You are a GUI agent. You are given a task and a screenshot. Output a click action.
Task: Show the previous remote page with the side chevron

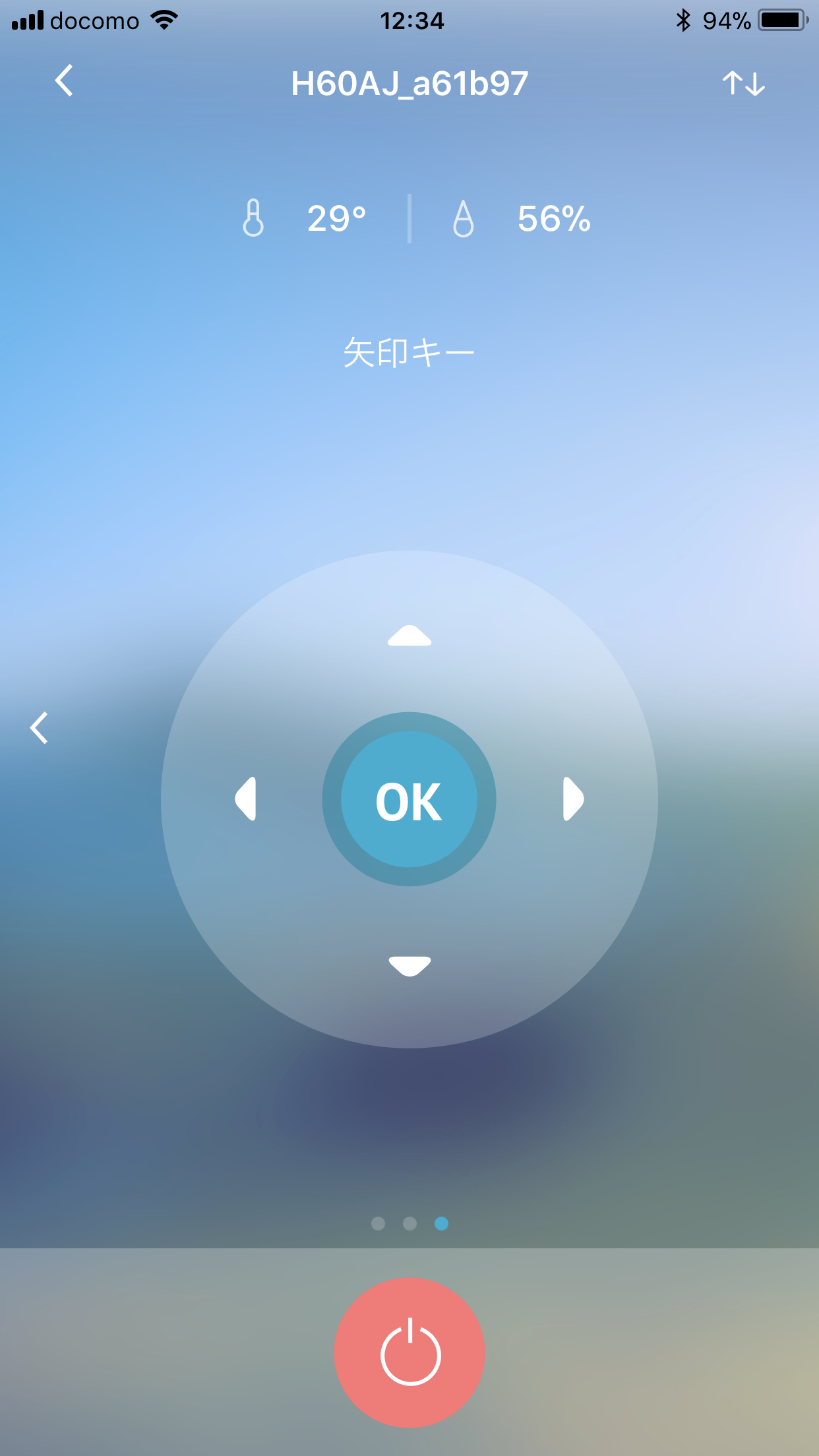pyautogui.click(x=40, y=728)
